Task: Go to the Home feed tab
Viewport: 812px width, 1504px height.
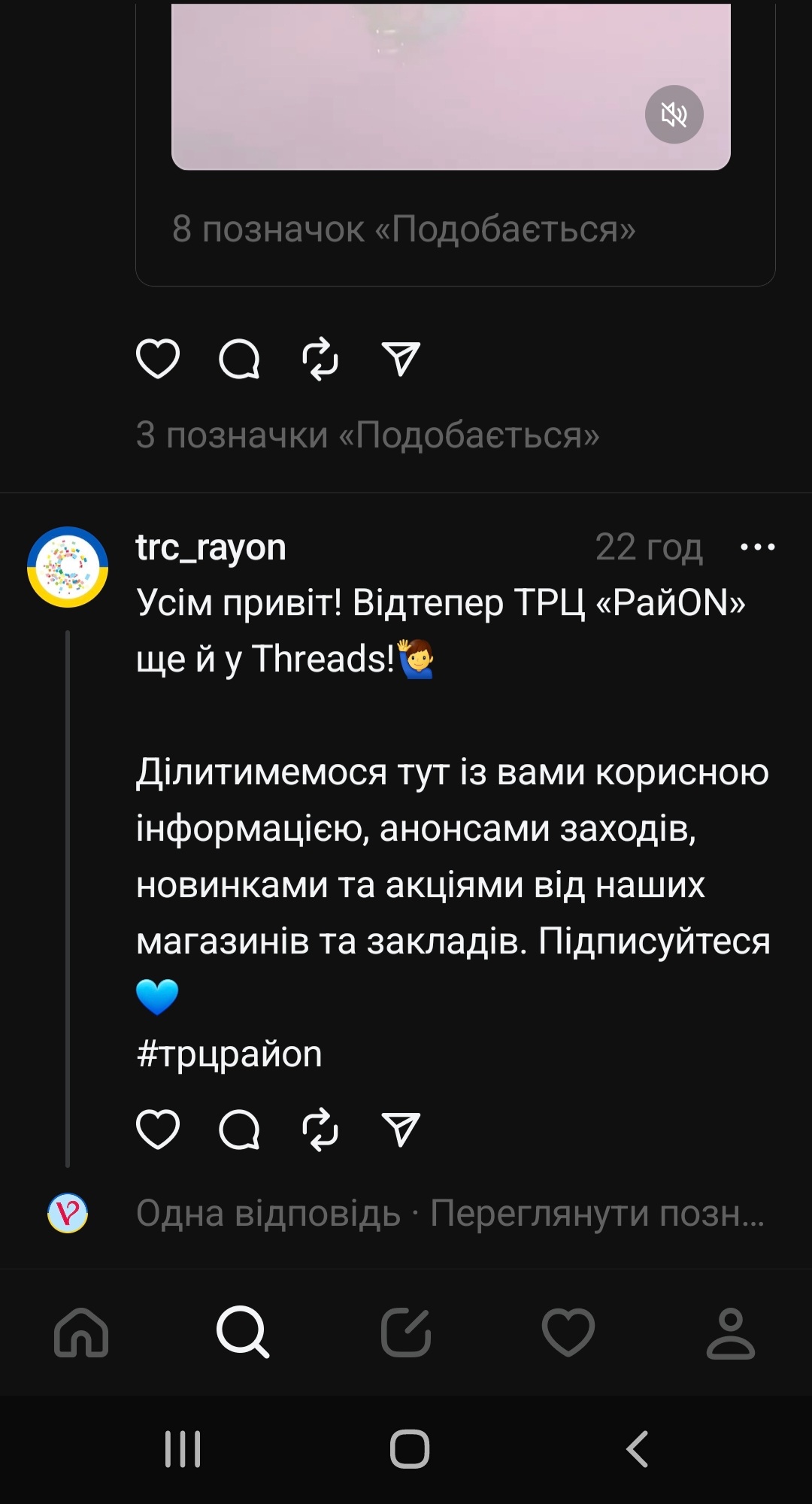Action: pyautogui.click(x=81, y=1333)
